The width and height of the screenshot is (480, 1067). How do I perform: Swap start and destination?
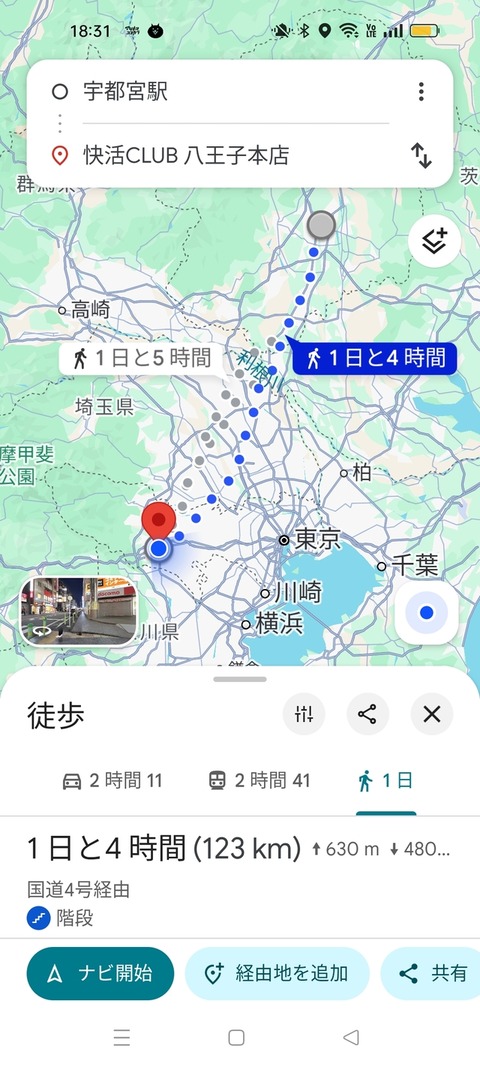click(421, 156)
